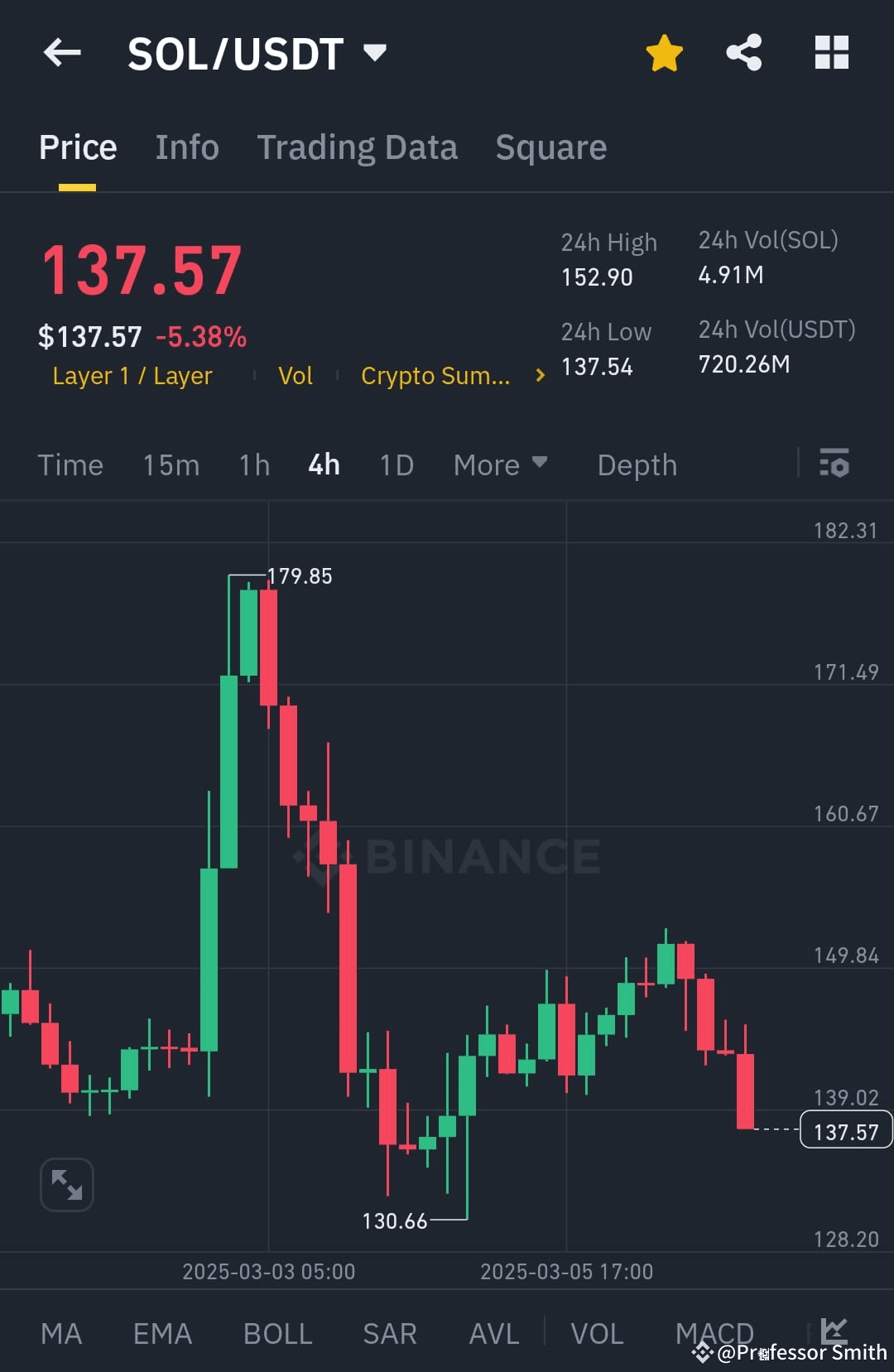Open the More timeframe dropdown

point(500,465)
